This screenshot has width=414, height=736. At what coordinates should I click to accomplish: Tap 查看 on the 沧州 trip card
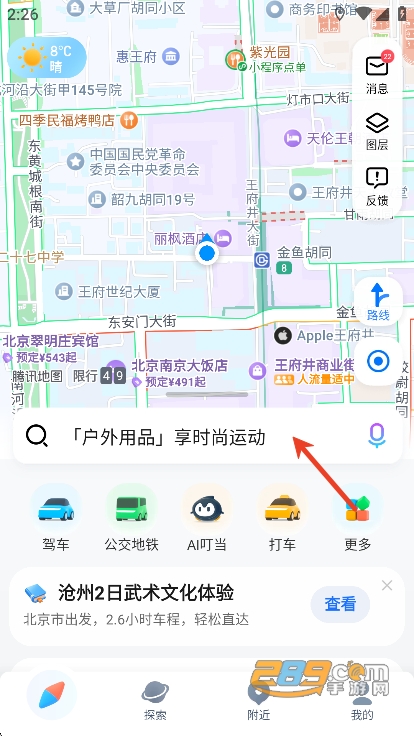tap(340, 604)
